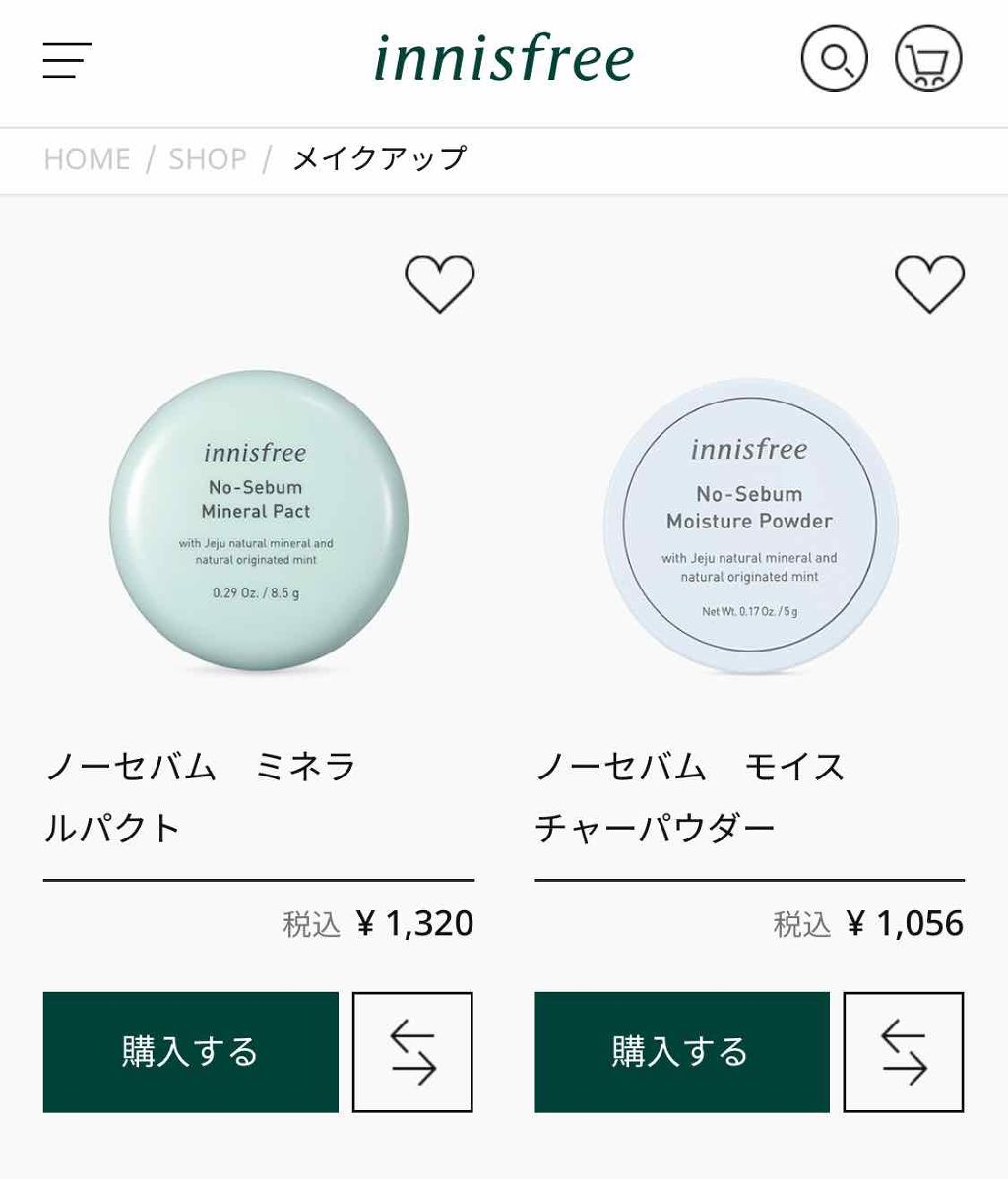1008x1179 pixels.
Task: Open the search icon
Action: (834, 59)
